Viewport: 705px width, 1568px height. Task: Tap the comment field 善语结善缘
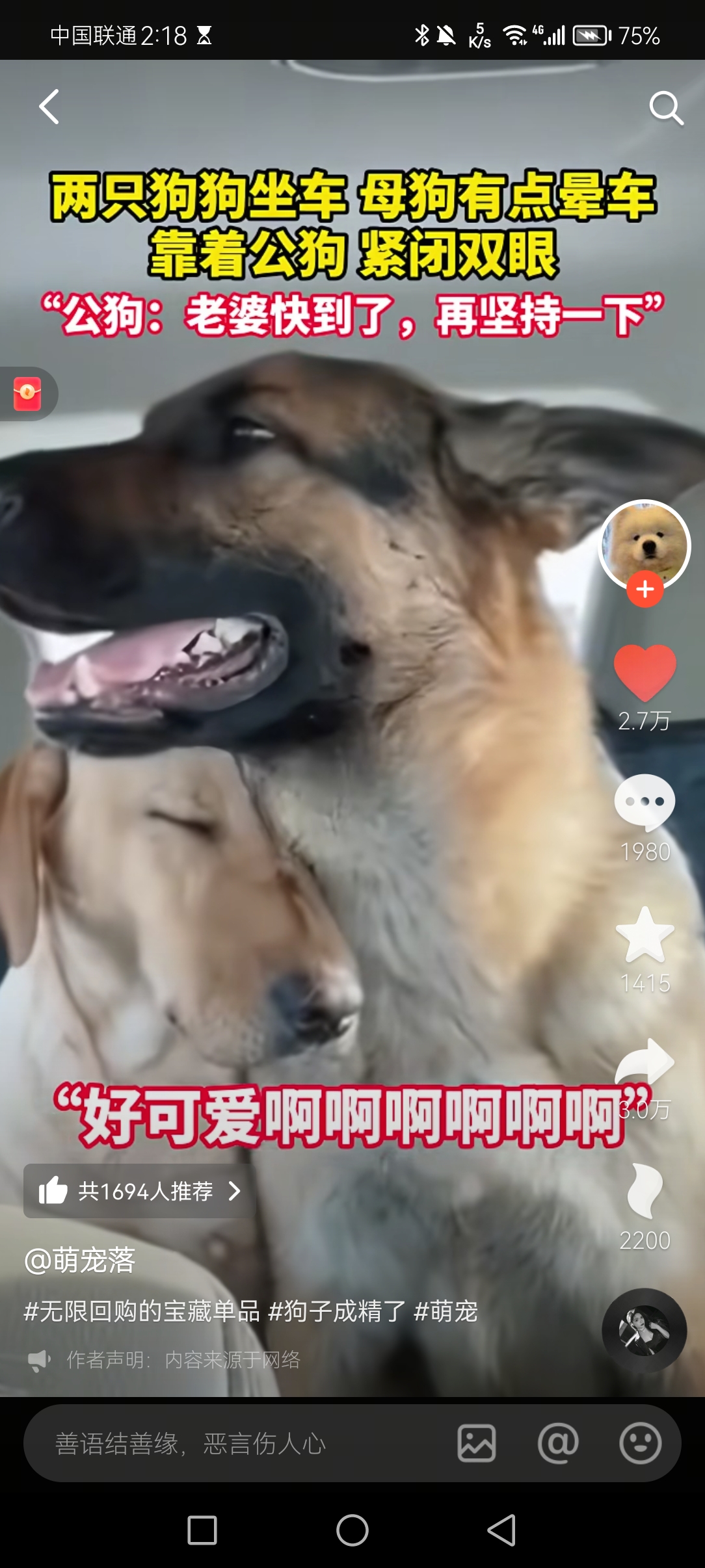click(234, 1443)
